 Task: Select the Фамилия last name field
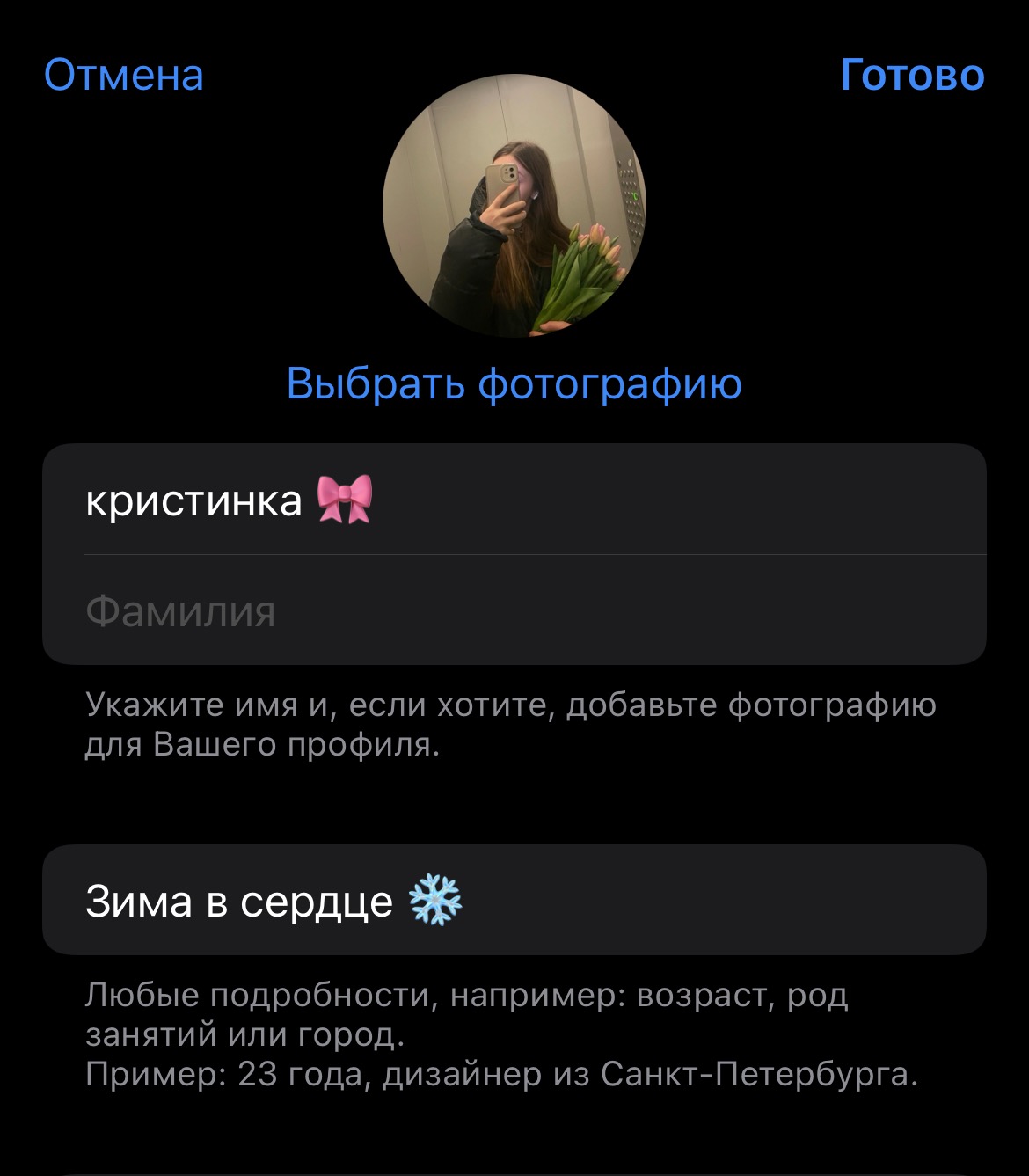coord(514,611)
